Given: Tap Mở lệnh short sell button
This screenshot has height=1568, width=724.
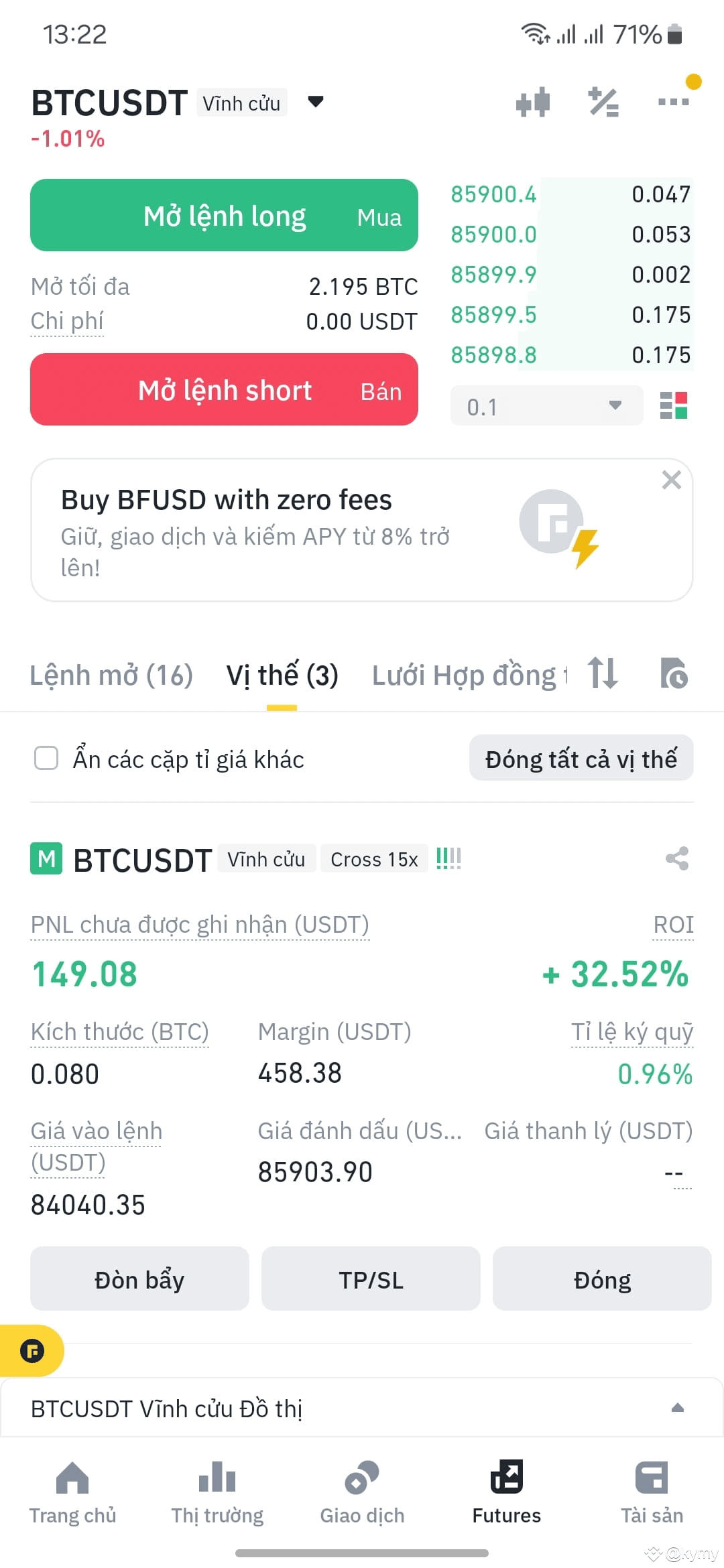Looking at the screenshot, I should tap(224, 389).
